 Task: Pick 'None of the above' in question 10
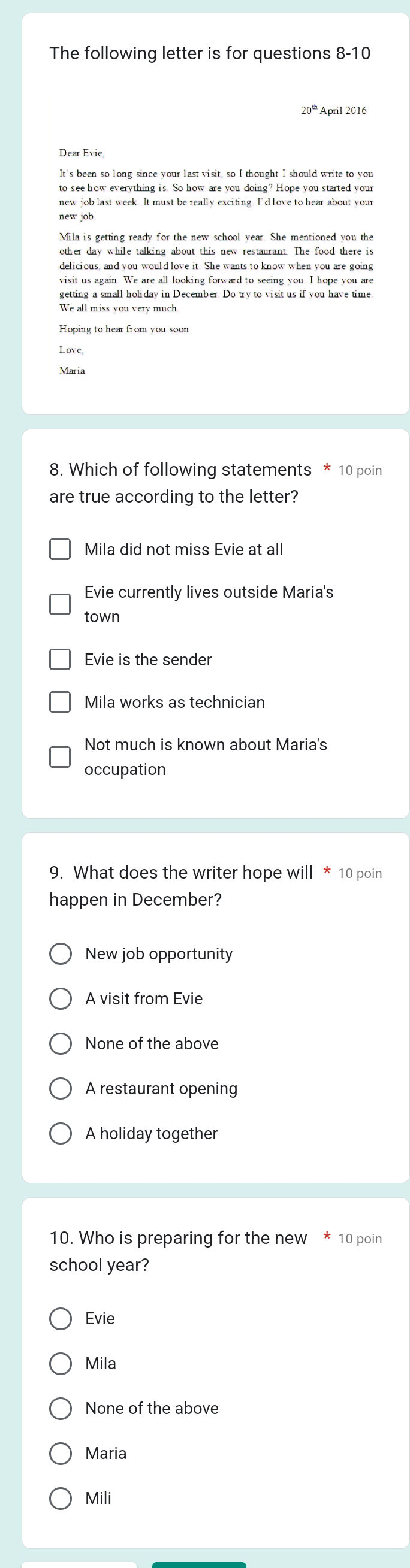(61, 1409)
